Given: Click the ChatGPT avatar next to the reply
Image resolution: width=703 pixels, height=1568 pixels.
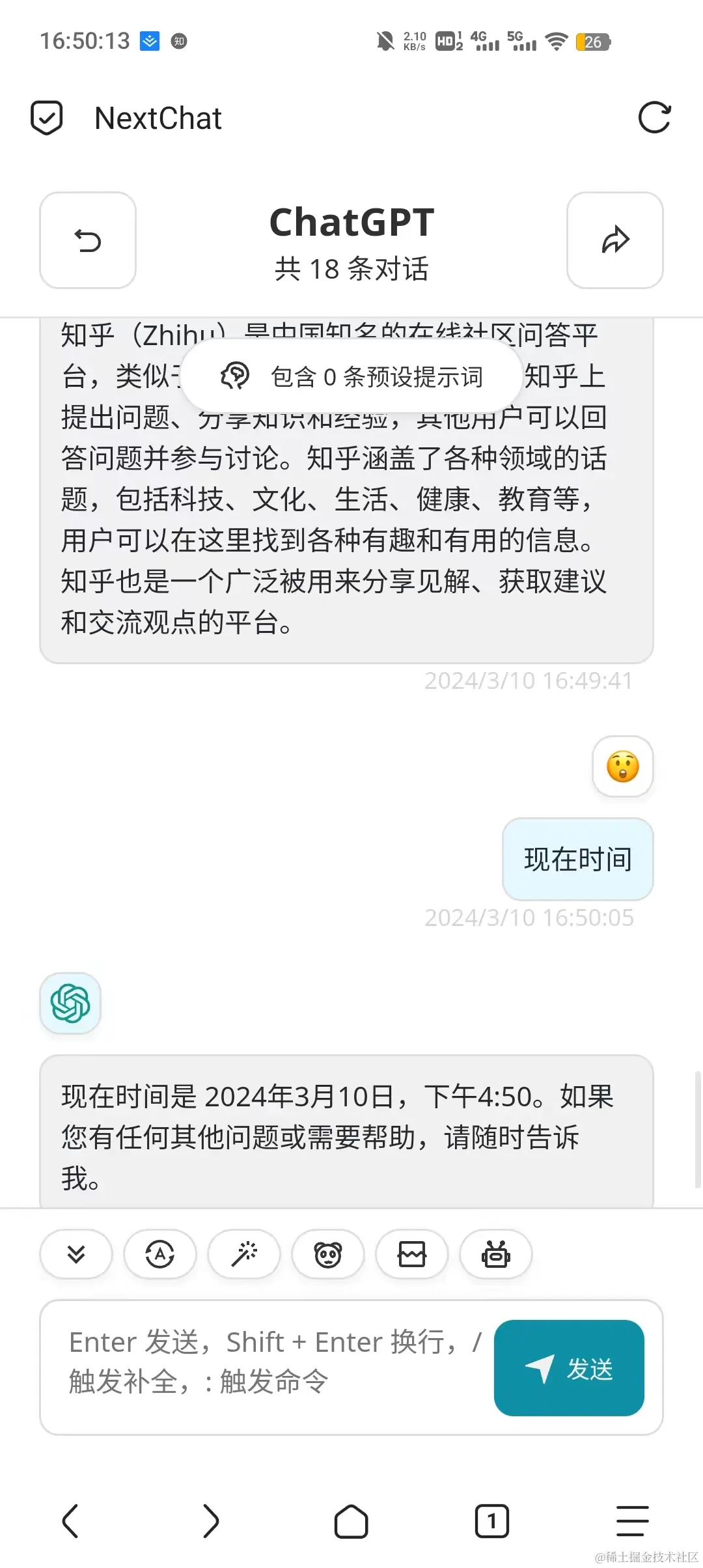Looking at the screenshot, I should [x=70, y=1003].
